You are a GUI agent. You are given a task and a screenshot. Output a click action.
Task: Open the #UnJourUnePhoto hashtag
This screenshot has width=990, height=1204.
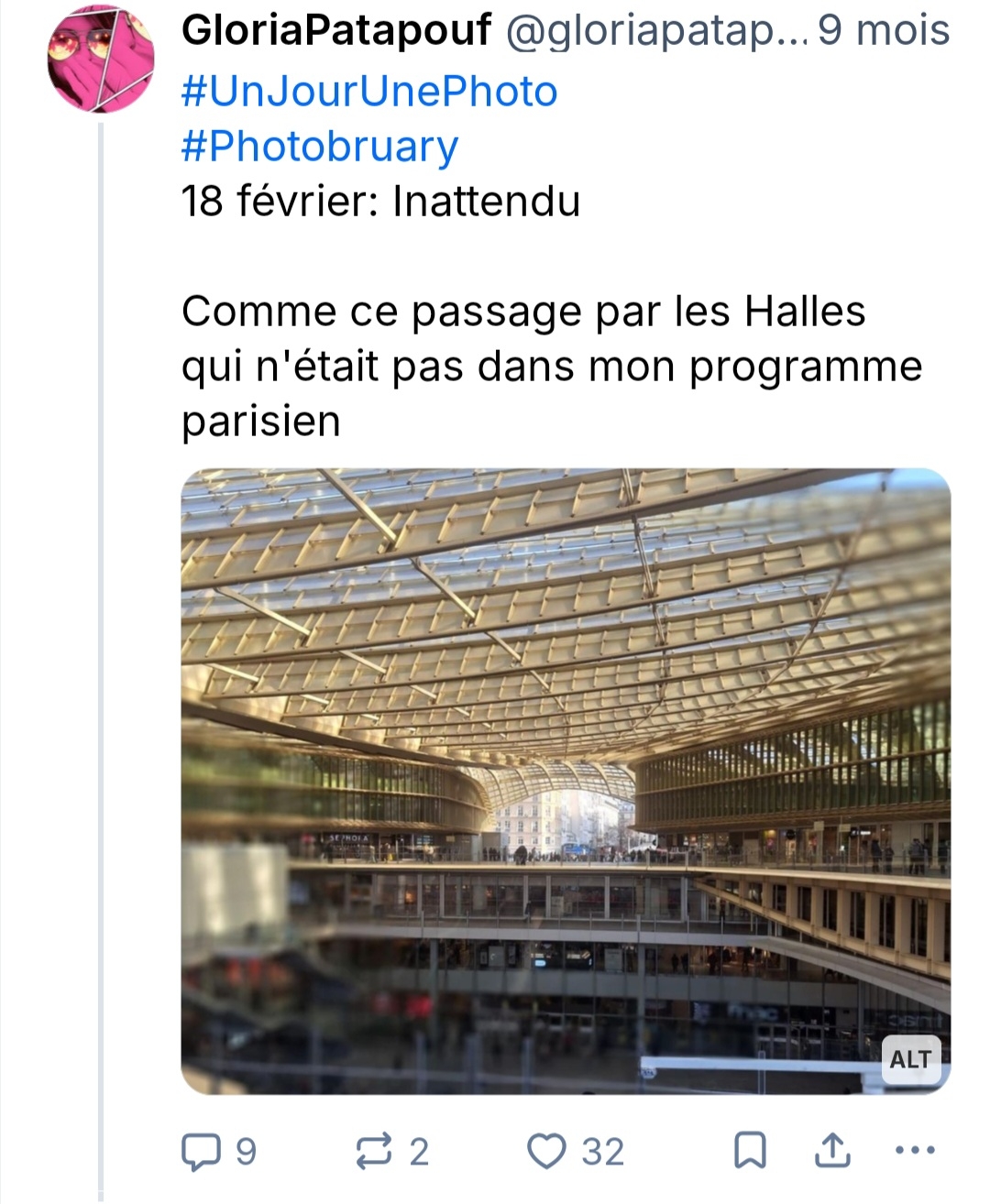(369, 92)
